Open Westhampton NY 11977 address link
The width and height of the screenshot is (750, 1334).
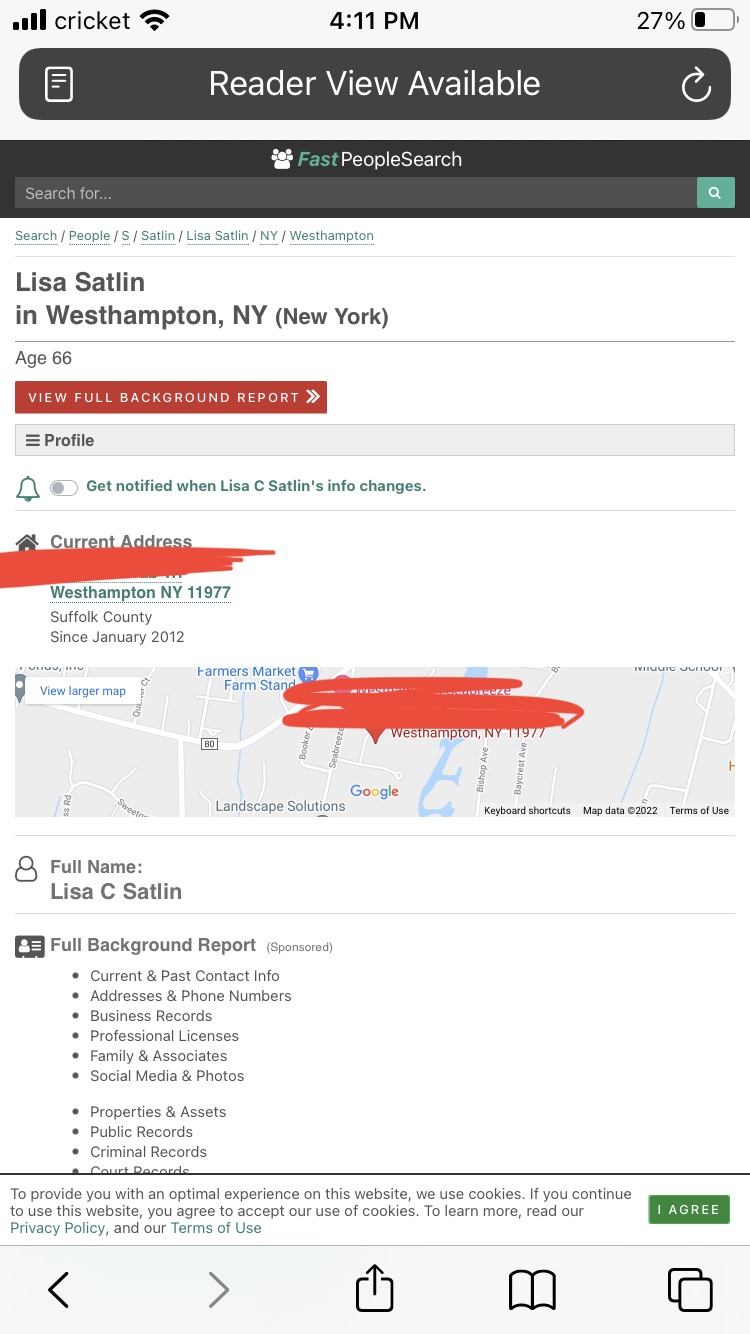pos(141,592)
